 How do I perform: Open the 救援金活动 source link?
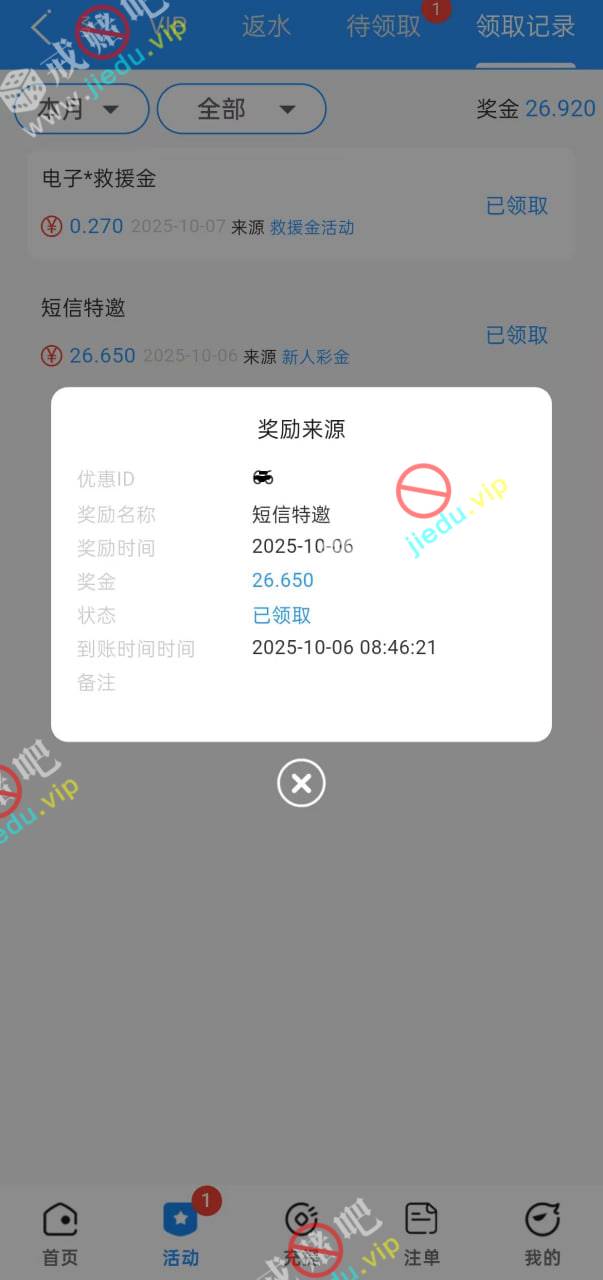[312, 227]
